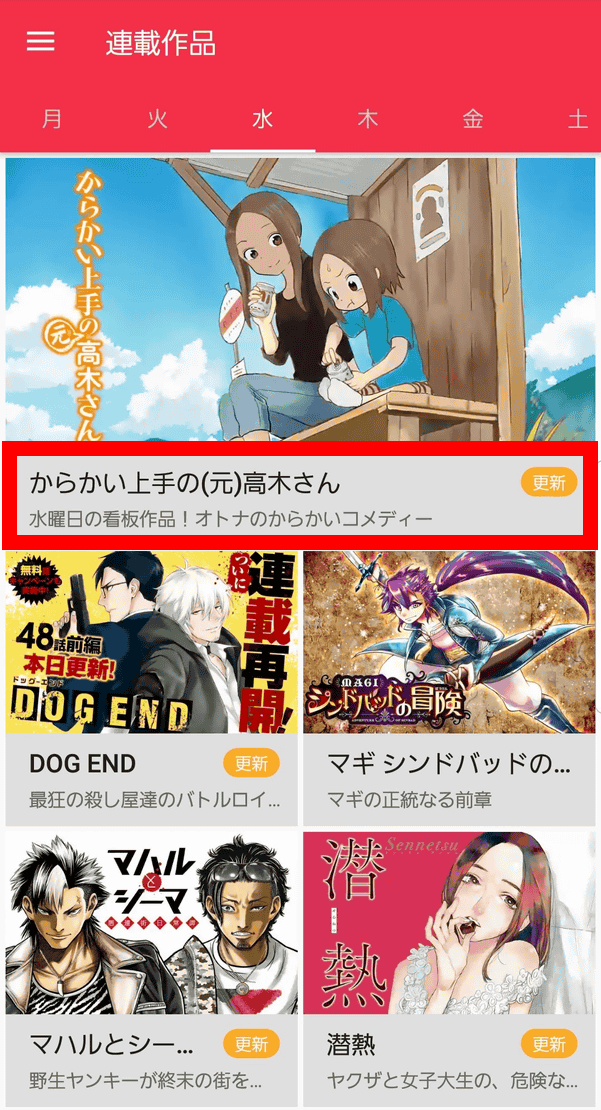
Task: Switch to the 月 (Monday) tab
Action: [x=52, y=120]
